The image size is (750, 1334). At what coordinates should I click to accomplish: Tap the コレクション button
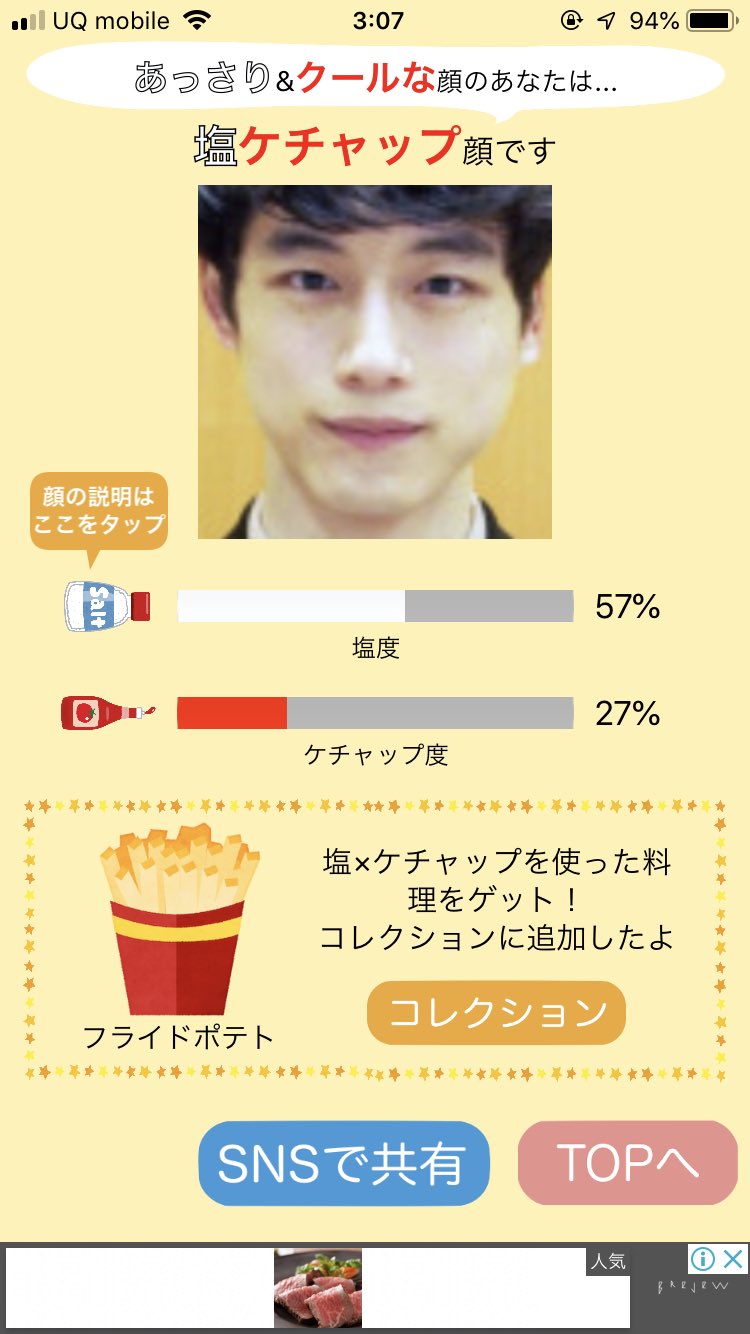point(496,1013)
